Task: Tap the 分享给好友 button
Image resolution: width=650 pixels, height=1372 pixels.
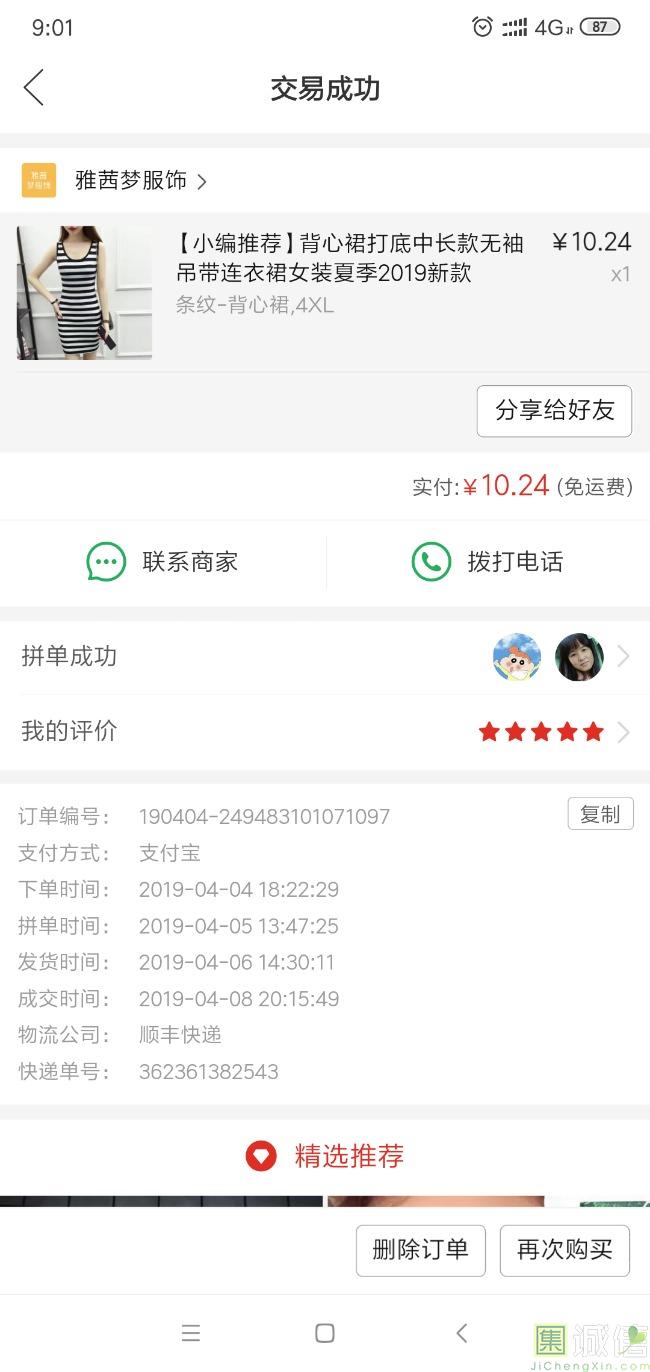Action: (x=554, y=411)
